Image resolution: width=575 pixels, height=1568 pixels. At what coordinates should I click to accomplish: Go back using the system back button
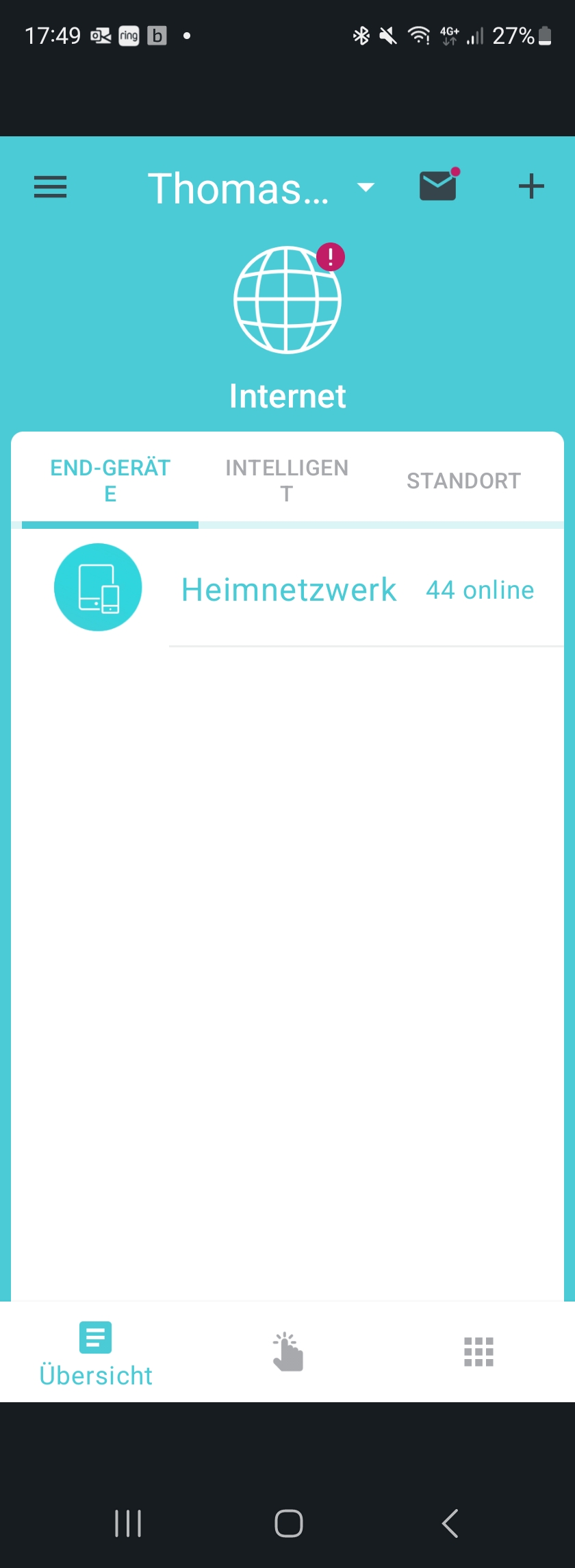coord(450,1523)
